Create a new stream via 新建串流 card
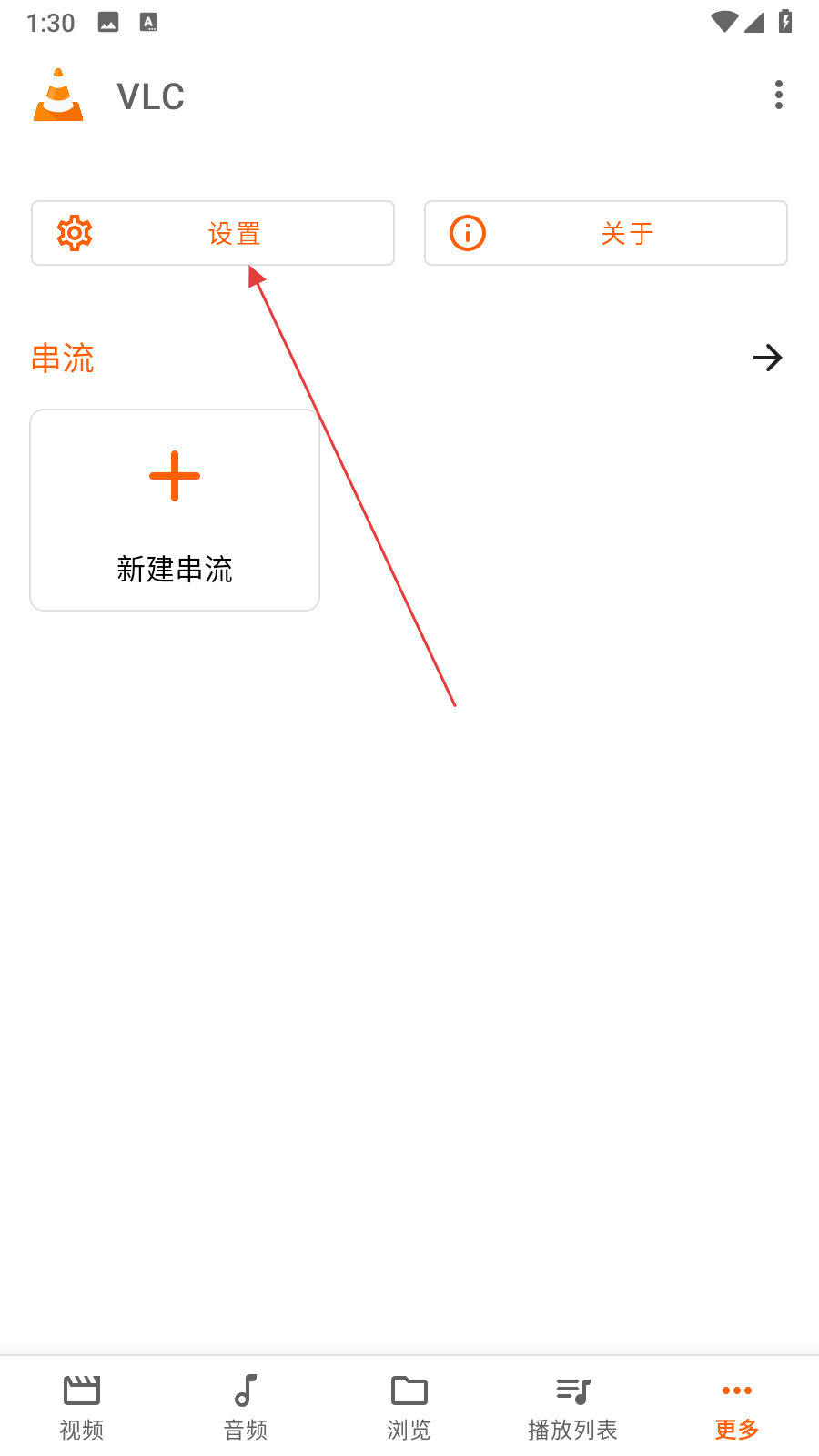Viewport: 819px width, 1456px height. (175, 510)
